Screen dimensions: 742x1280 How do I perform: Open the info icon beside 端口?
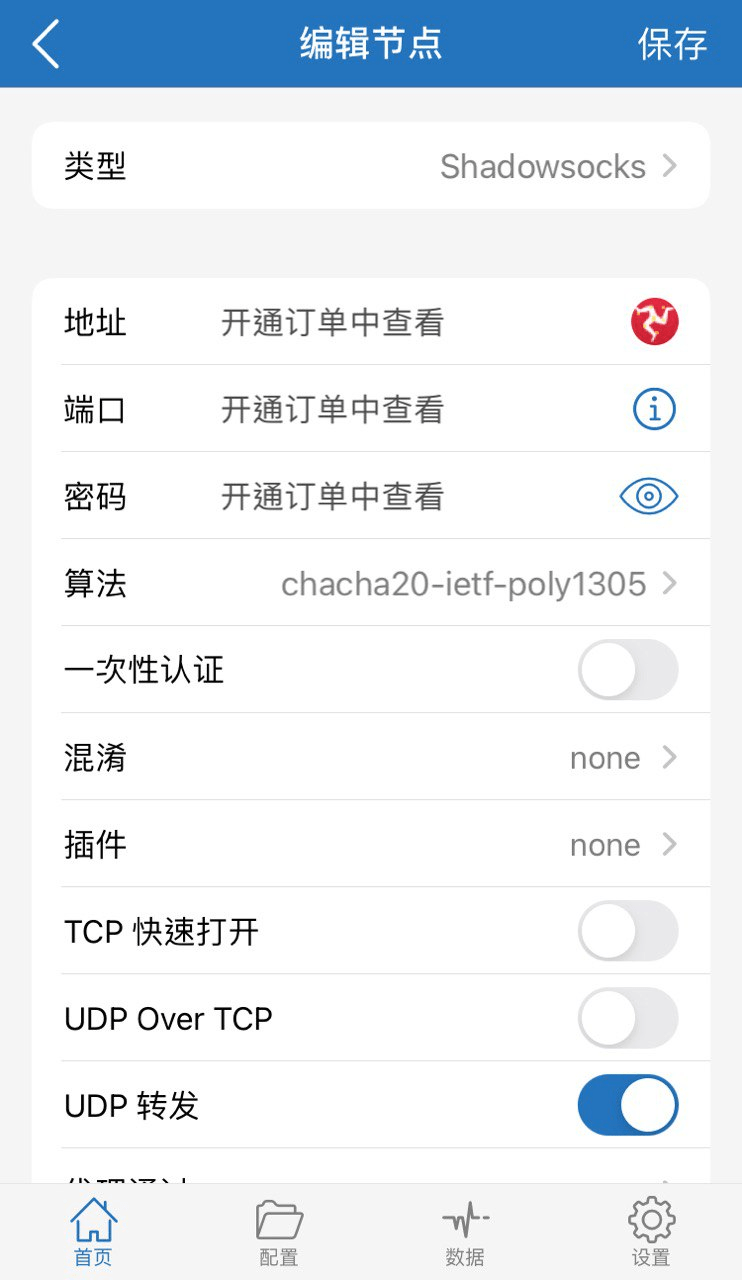[654, 410]
